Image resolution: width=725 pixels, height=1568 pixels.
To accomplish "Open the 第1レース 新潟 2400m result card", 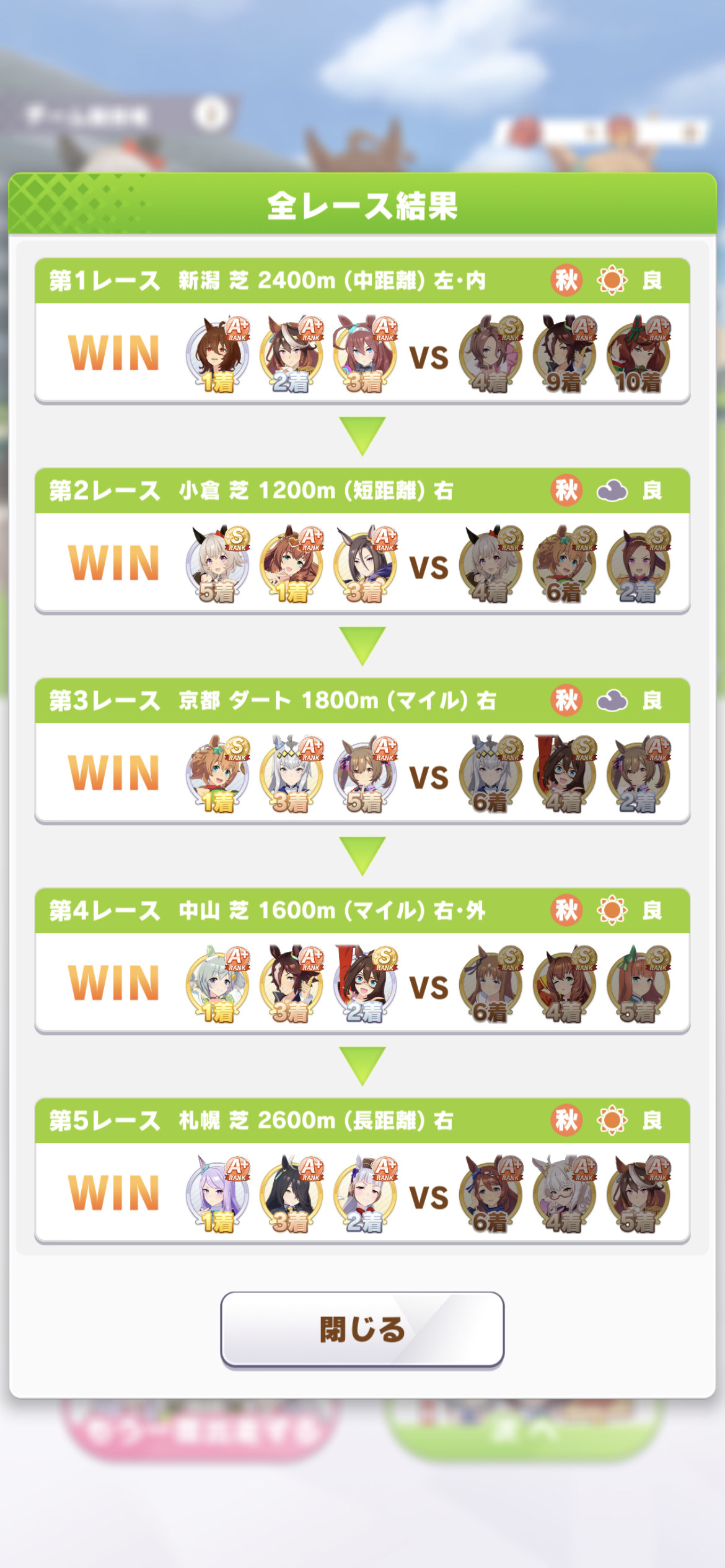I will coord(362,331).
